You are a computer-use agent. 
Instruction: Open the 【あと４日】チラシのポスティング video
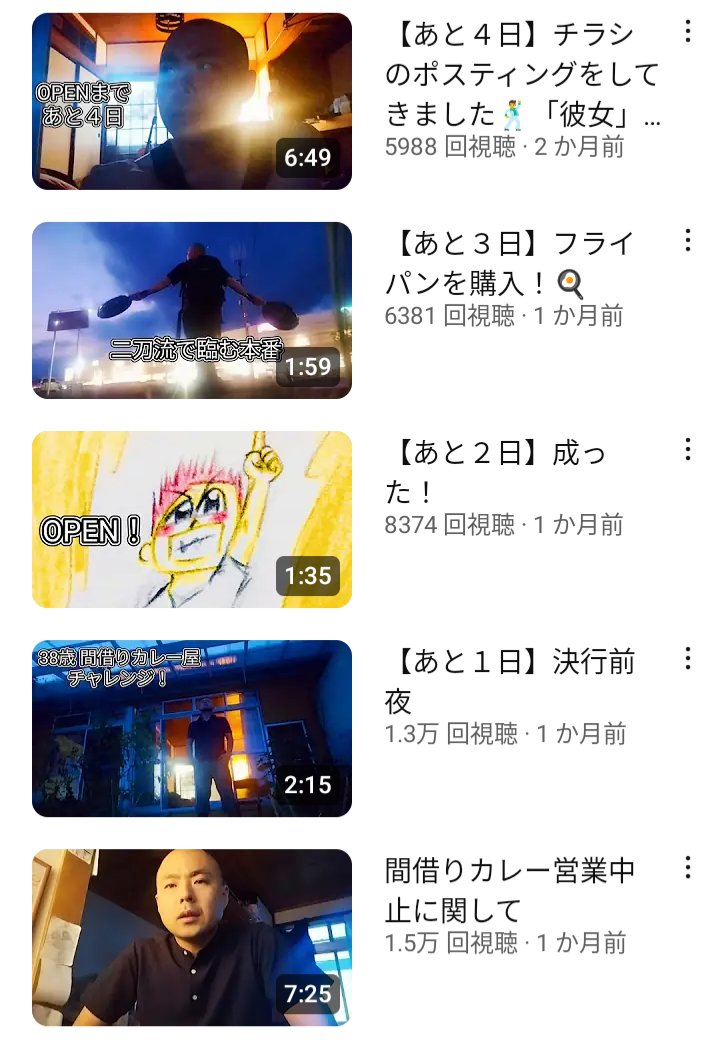[x=192, y=101]
